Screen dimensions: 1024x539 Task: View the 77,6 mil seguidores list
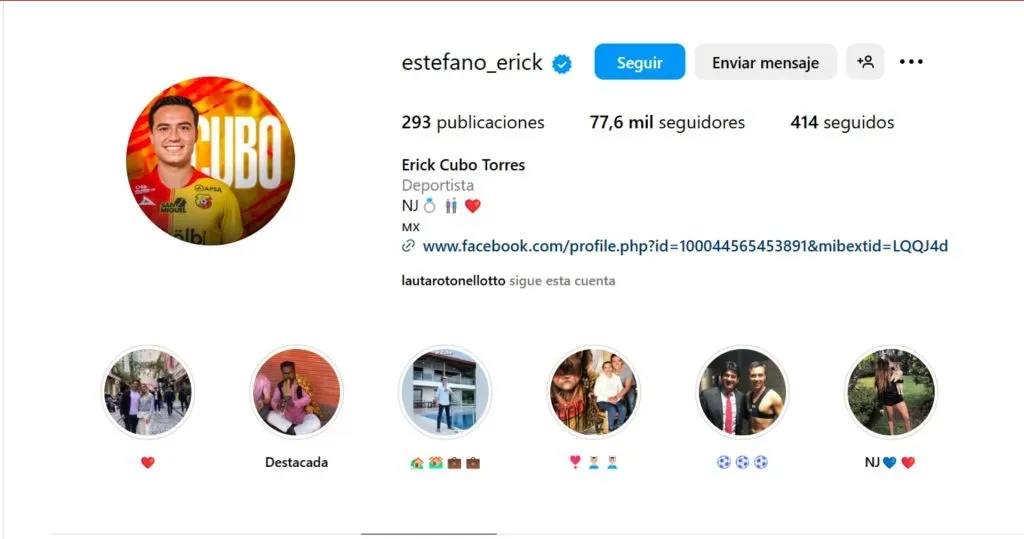click(x=667, y=123)
